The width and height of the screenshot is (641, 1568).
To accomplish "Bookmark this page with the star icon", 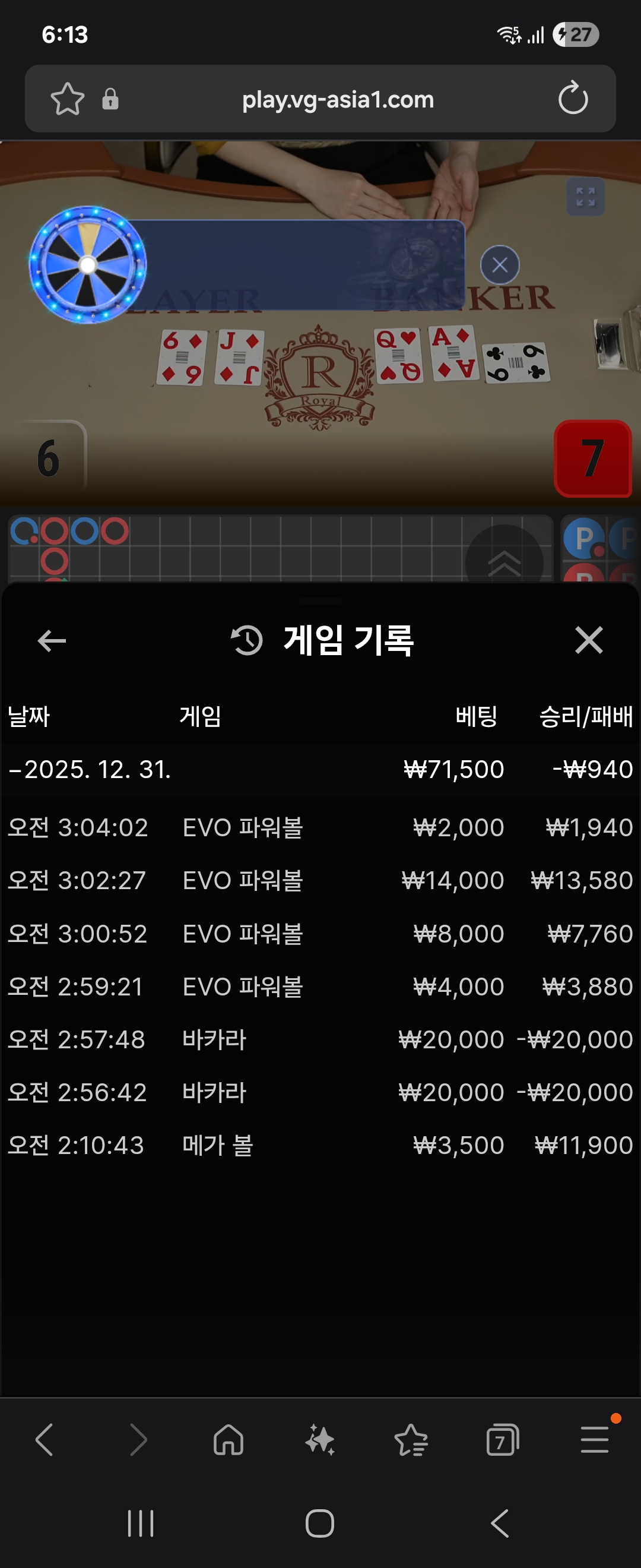I will (67, 99).
